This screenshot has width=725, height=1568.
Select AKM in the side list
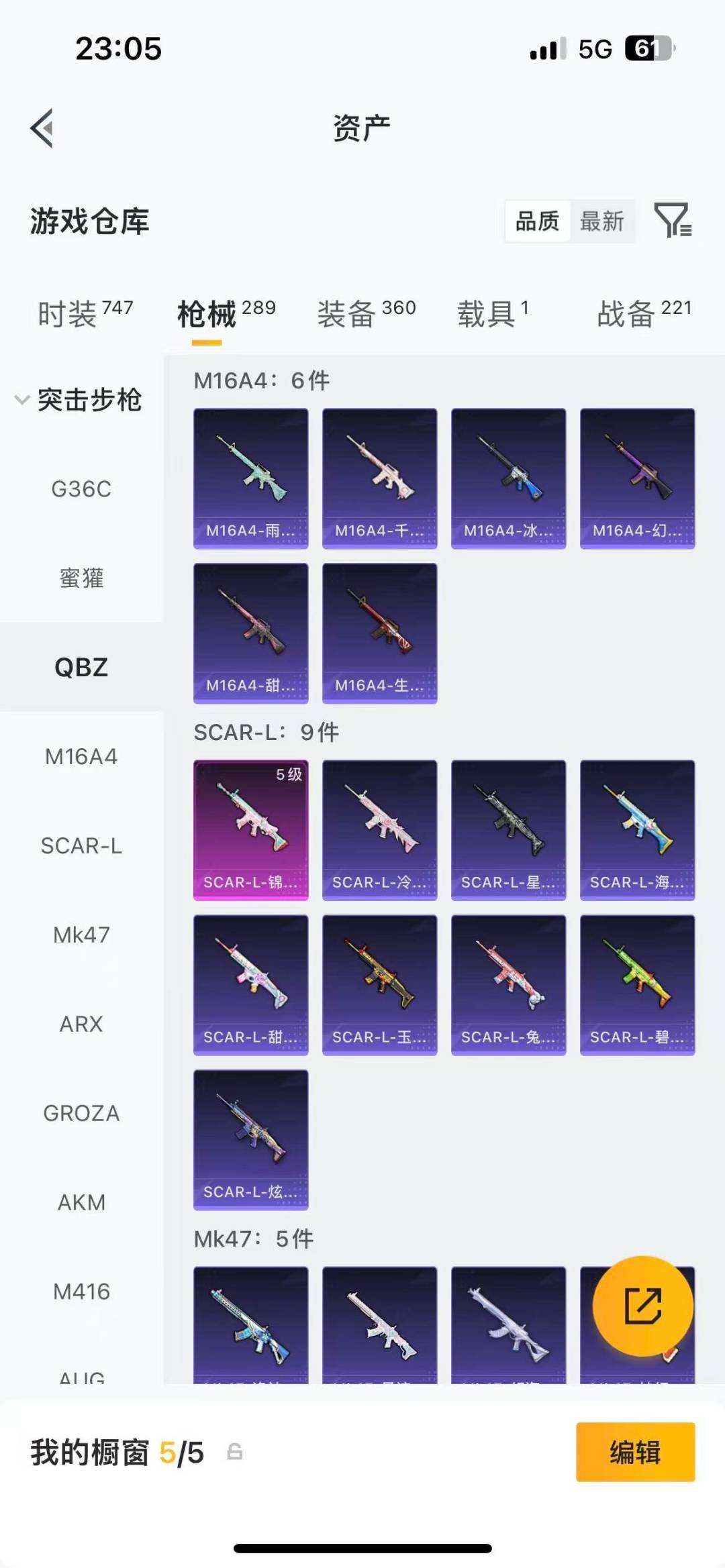(81, 1202)
